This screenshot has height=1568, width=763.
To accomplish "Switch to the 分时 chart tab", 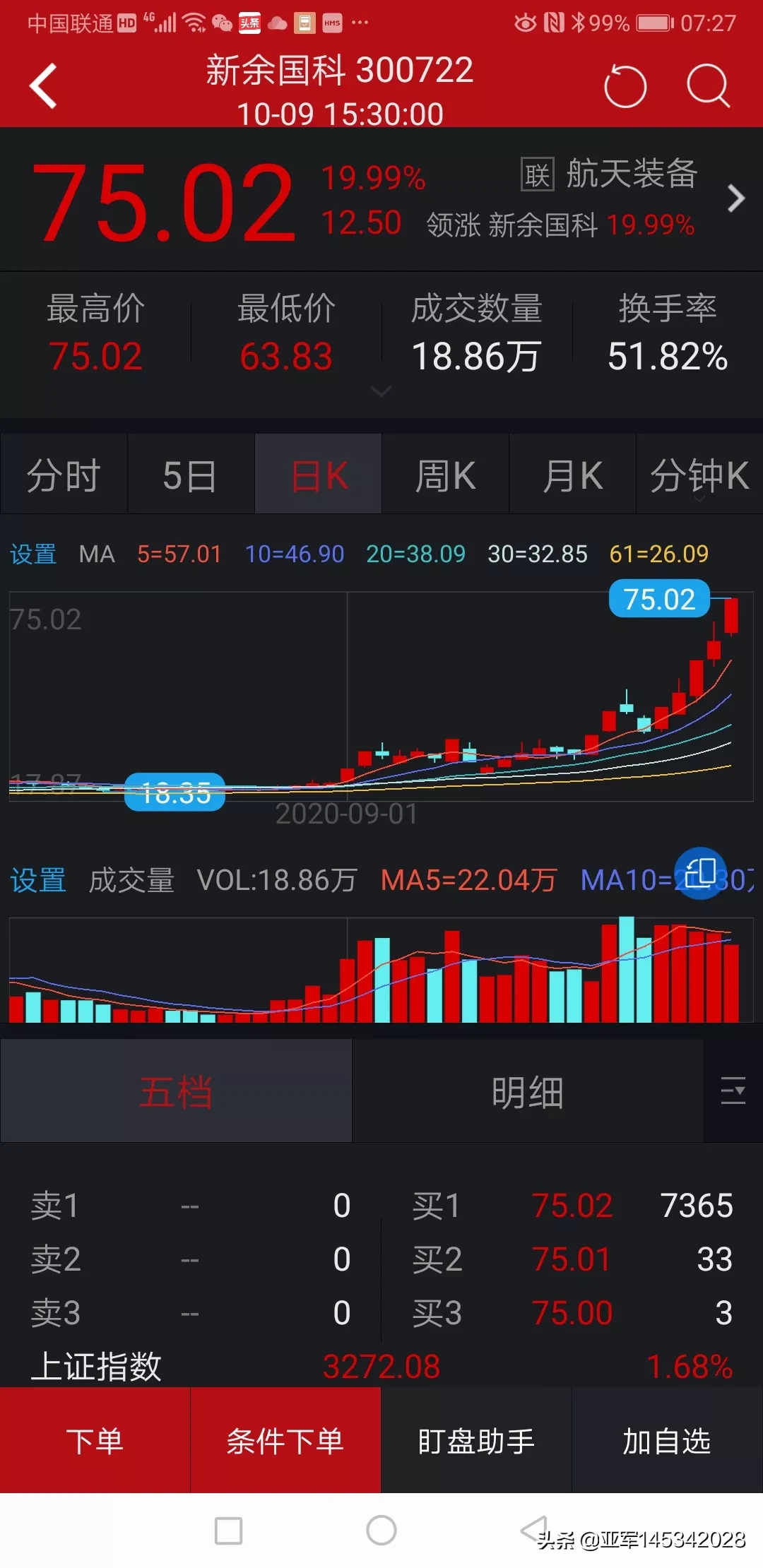I will pos(64,475).
